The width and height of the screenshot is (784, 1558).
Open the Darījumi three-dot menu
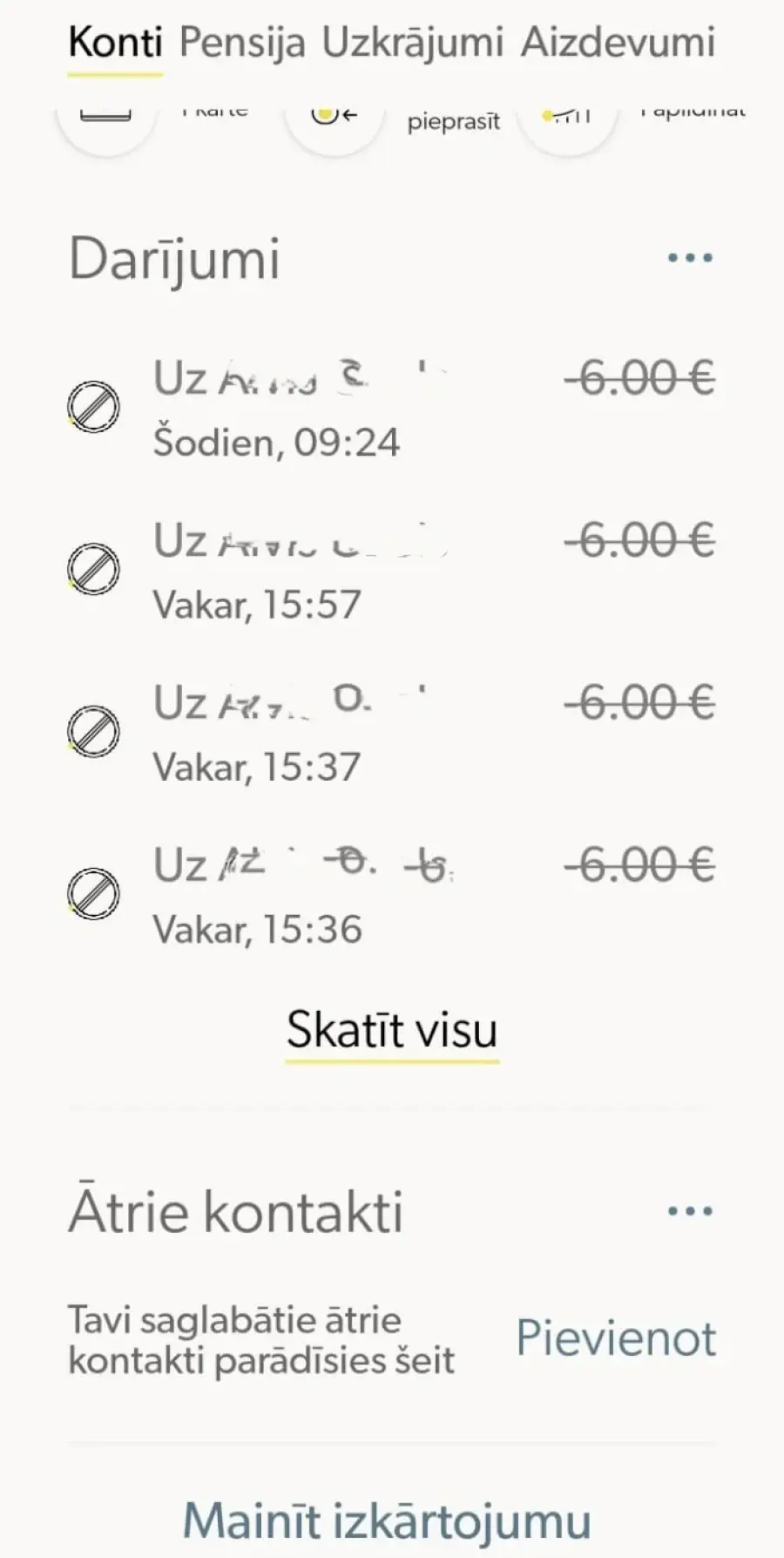click(690, 258)
